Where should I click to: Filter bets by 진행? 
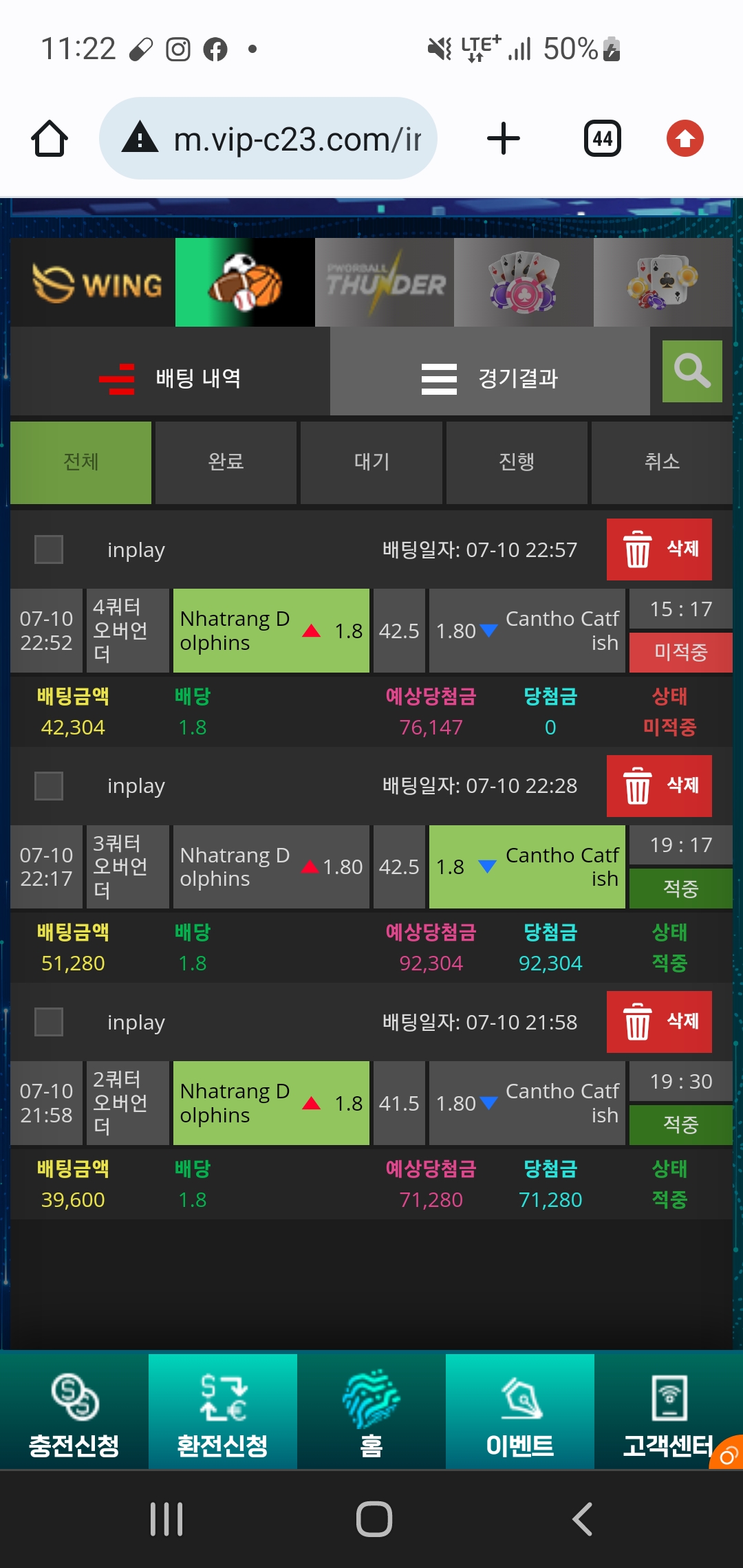click(x=517, y=462)
